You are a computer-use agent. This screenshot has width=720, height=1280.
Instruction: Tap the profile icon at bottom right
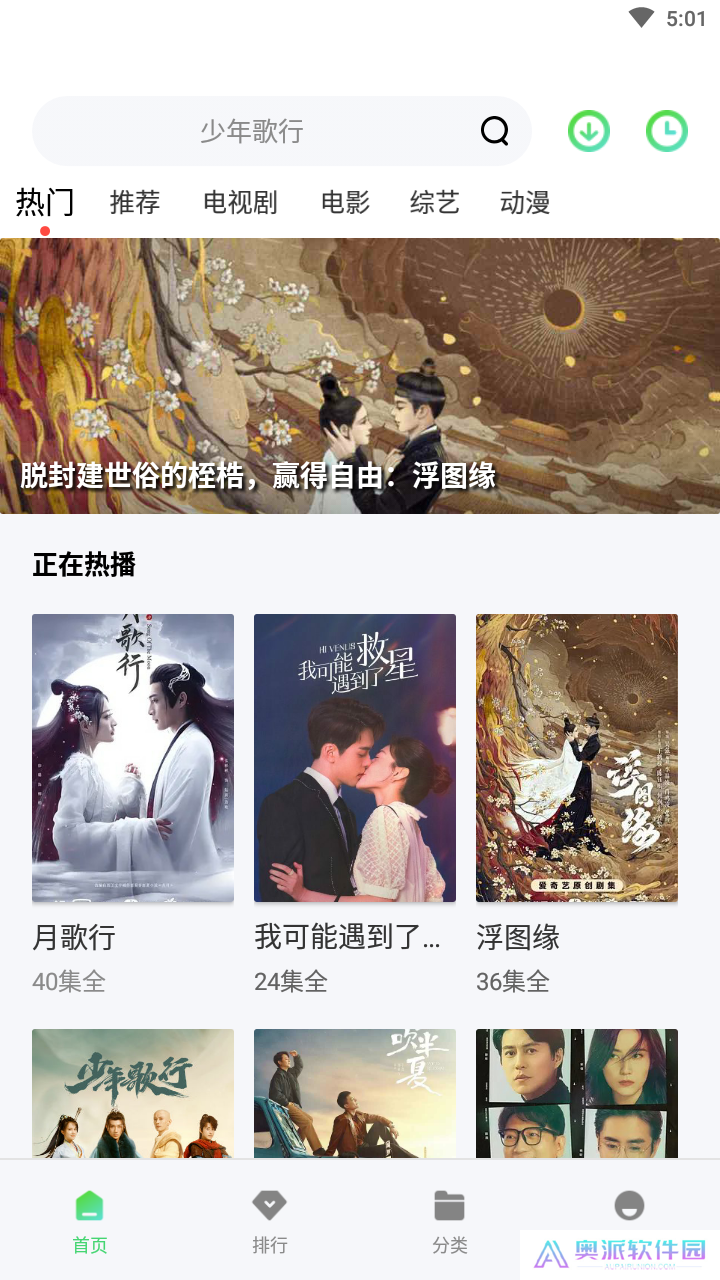point(629,1205)
